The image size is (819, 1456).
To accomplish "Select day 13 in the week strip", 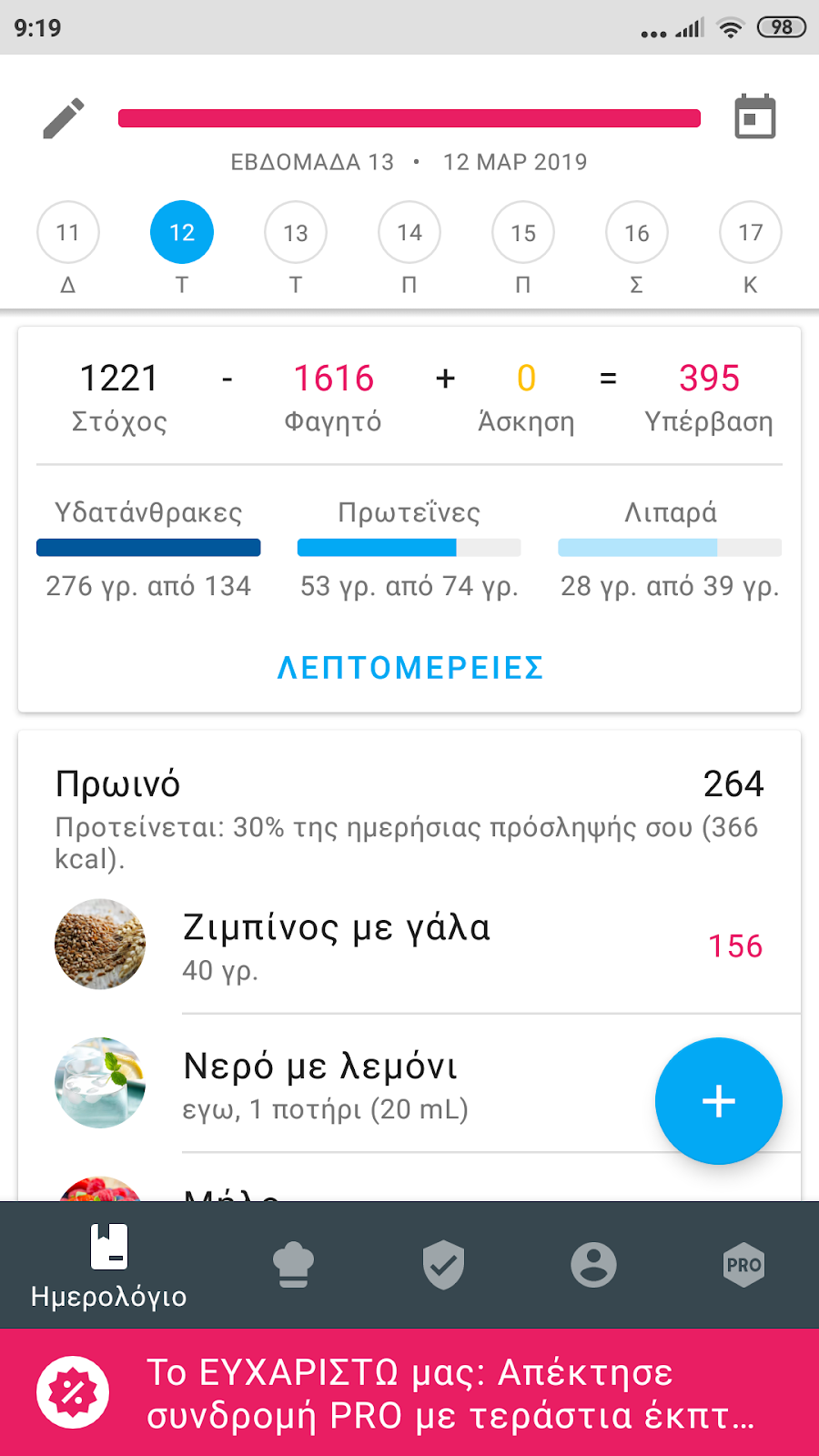I will [296, 233].
